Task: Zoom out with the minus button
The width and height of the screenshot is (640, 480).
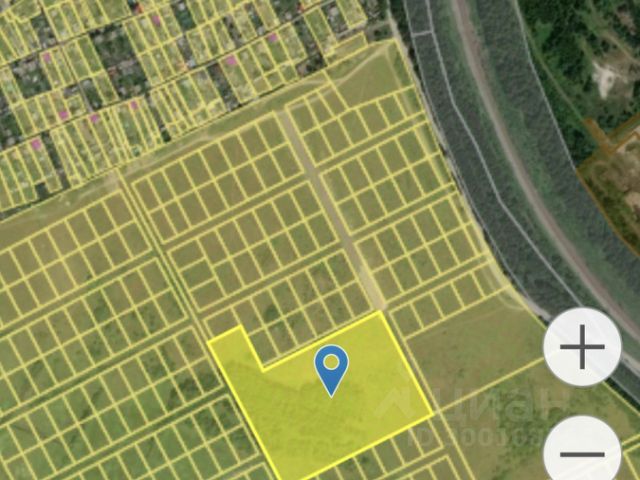Action: [x=582, y=452]
